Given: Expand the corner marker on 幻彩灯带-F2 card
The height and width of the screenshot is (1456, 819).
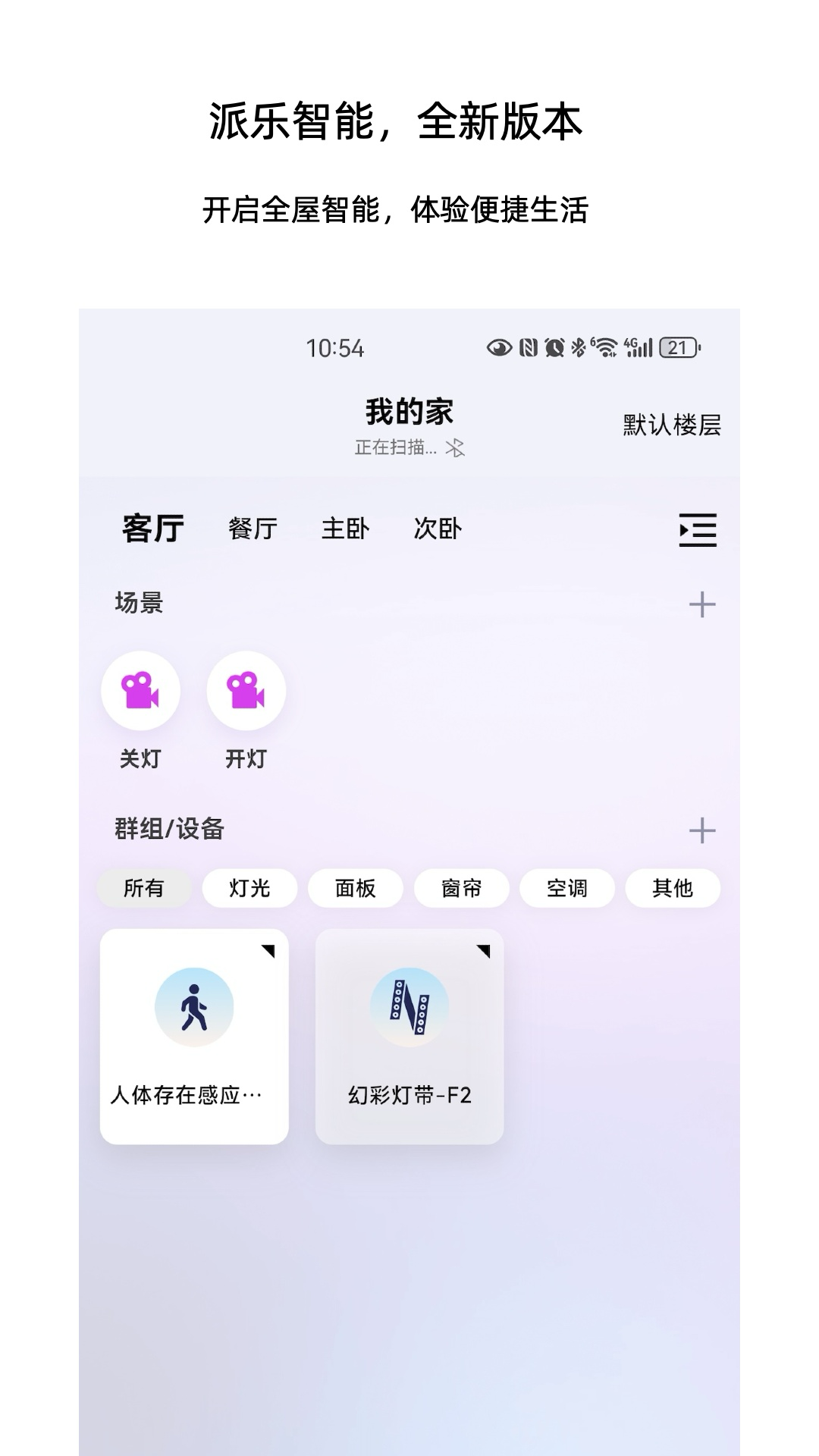Looking at the screenshot, I should point(485,951).
